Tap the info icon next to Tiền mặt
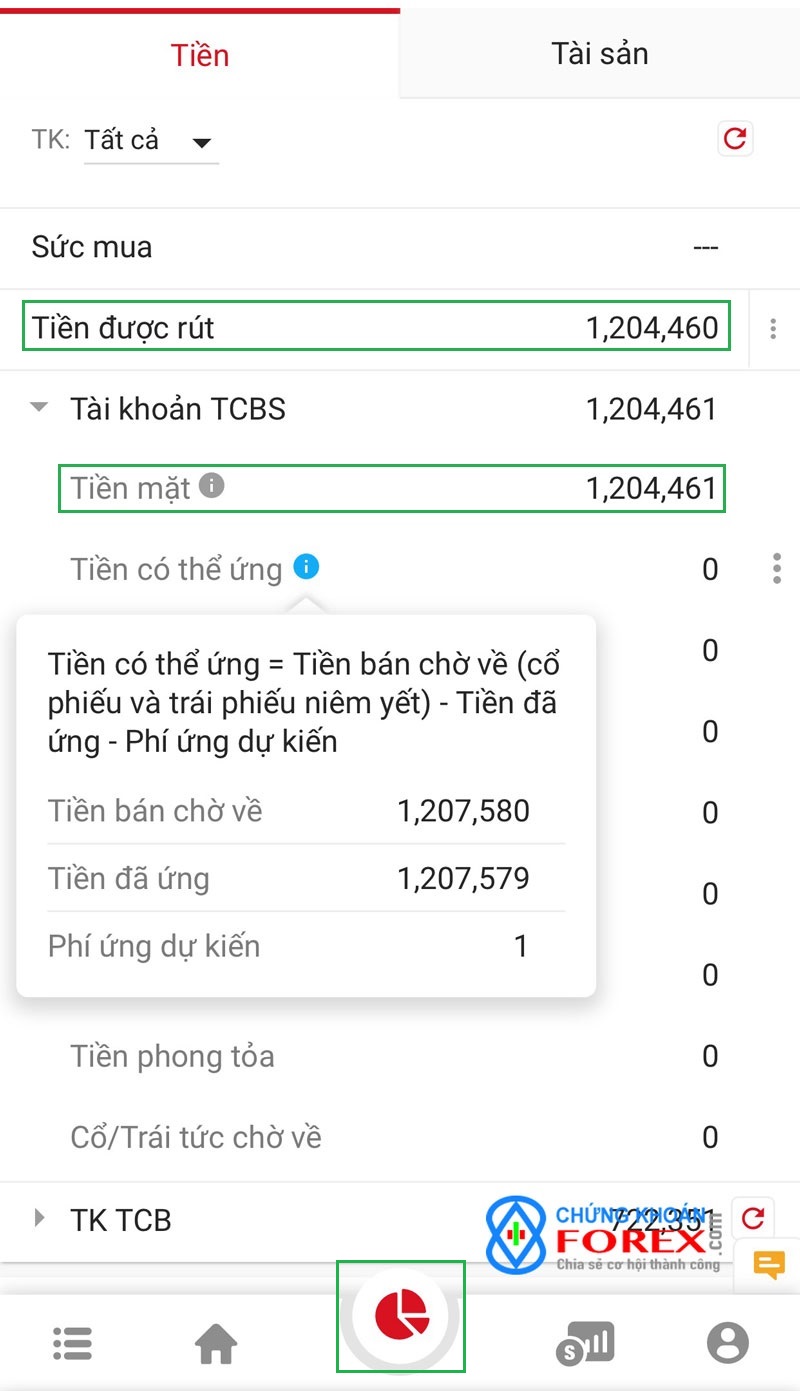Screen dimensions: 800x1391 coord(212,486)
